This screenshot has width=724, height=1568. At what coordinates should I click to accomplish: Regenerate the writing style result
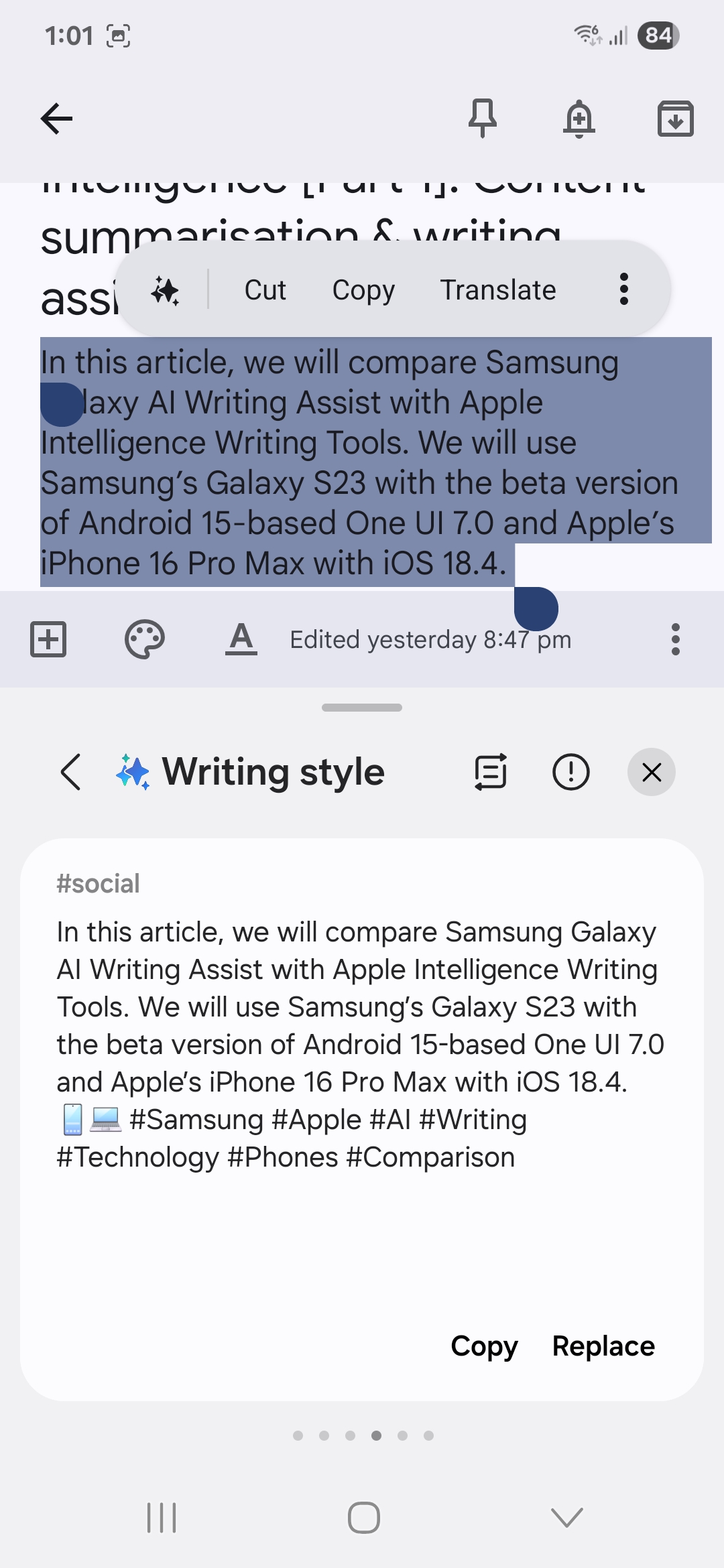[x=491, y=772]
